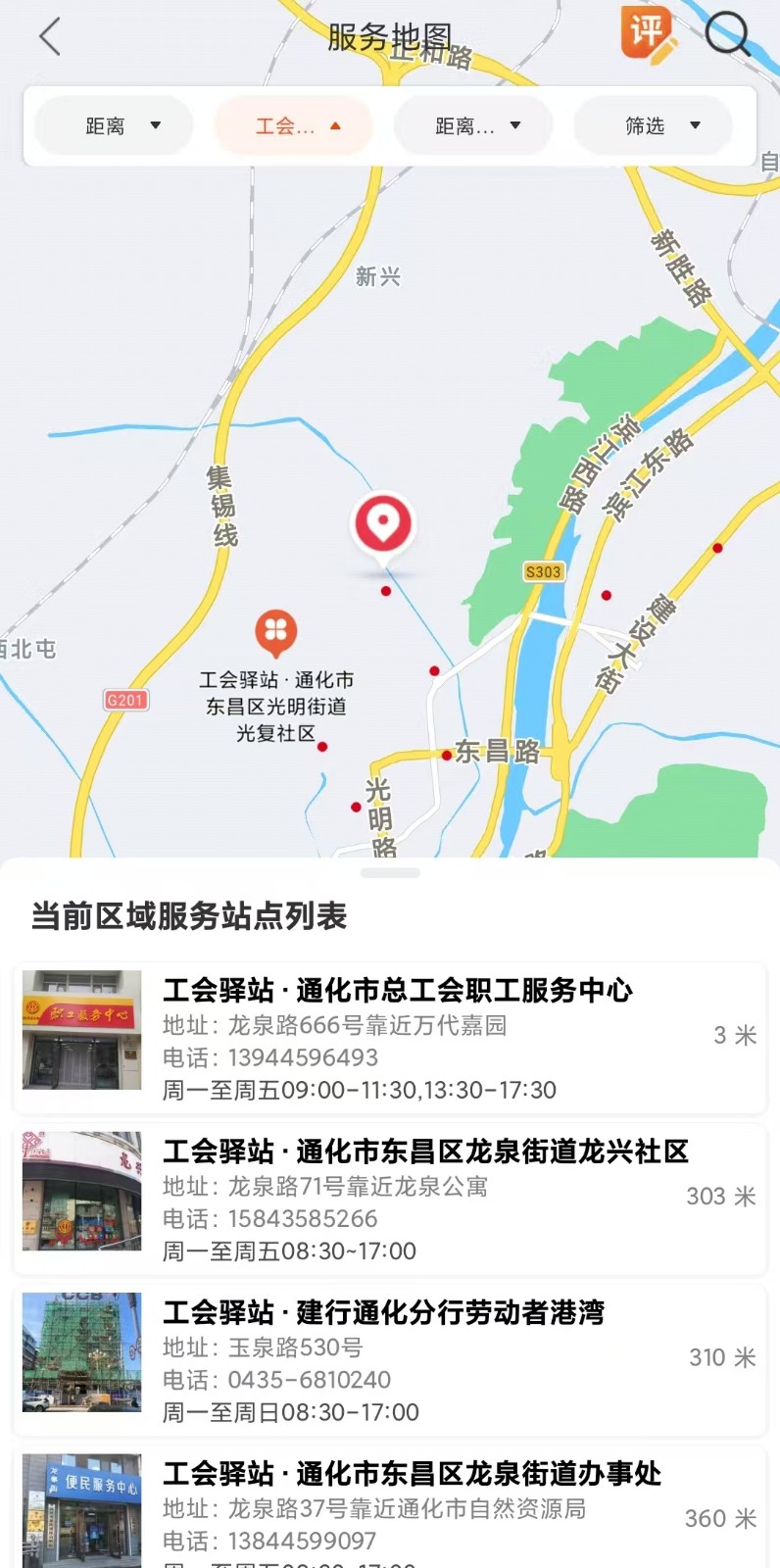Collapse the active 工会... filter
Screen dimensions: 780x1568
coord(292,125)
